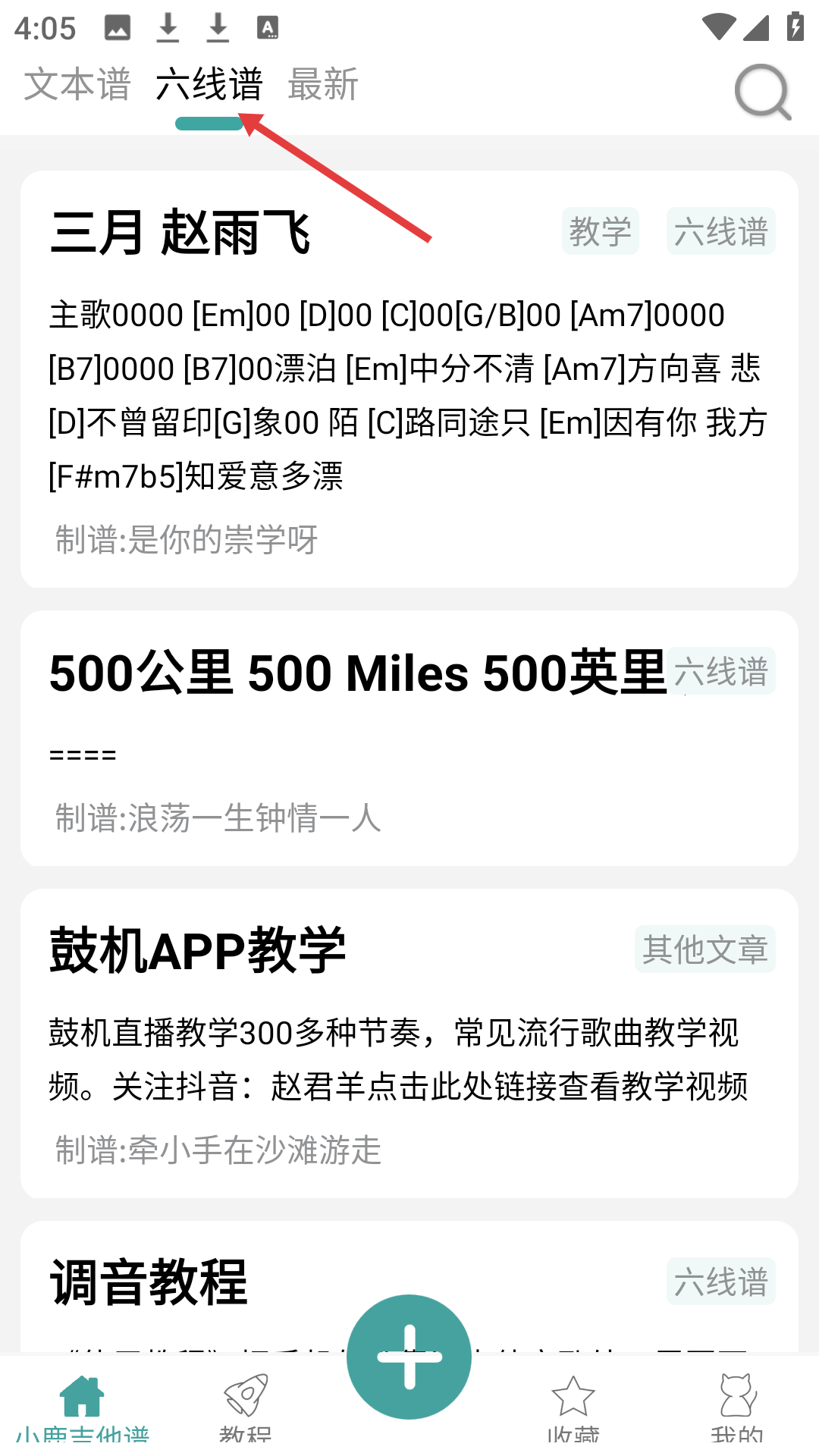Switch to the 最新 tab

coord(323,84)
